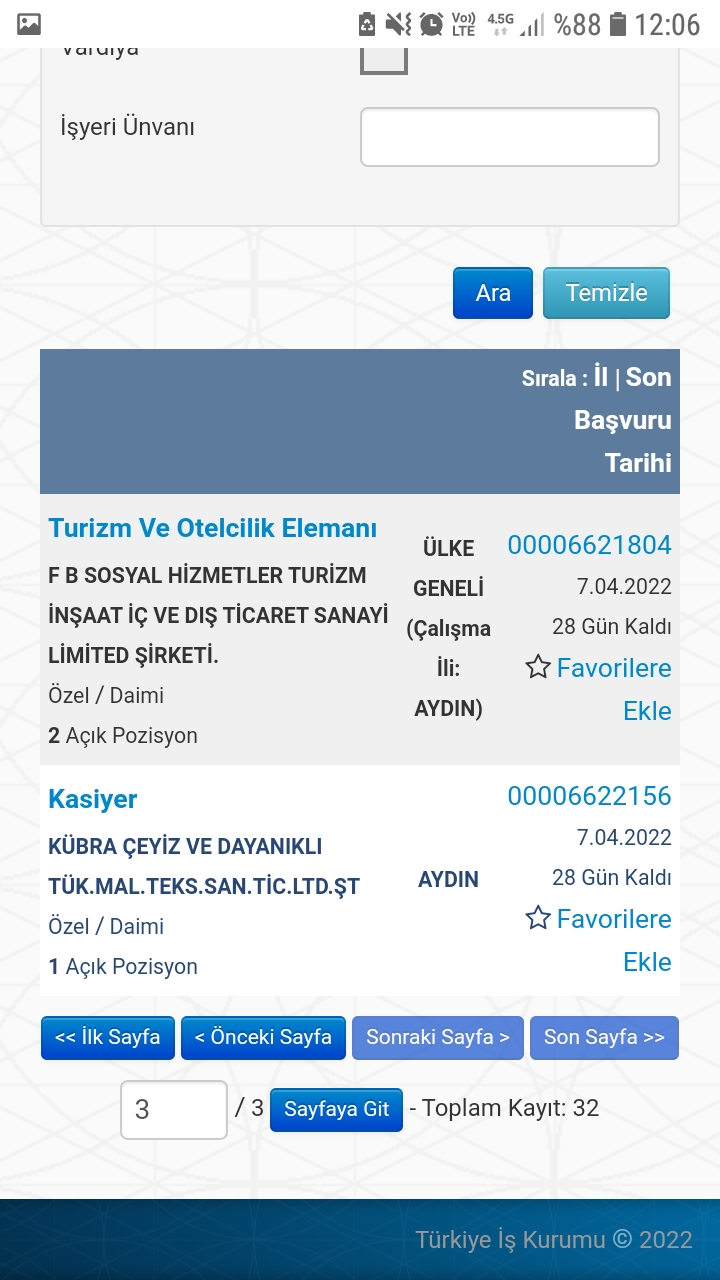The height and width of the screenshot is (1280, 720).
Task: Open Turizm Ve Otelcilik Elemanı listing
Action: point(213,528)
